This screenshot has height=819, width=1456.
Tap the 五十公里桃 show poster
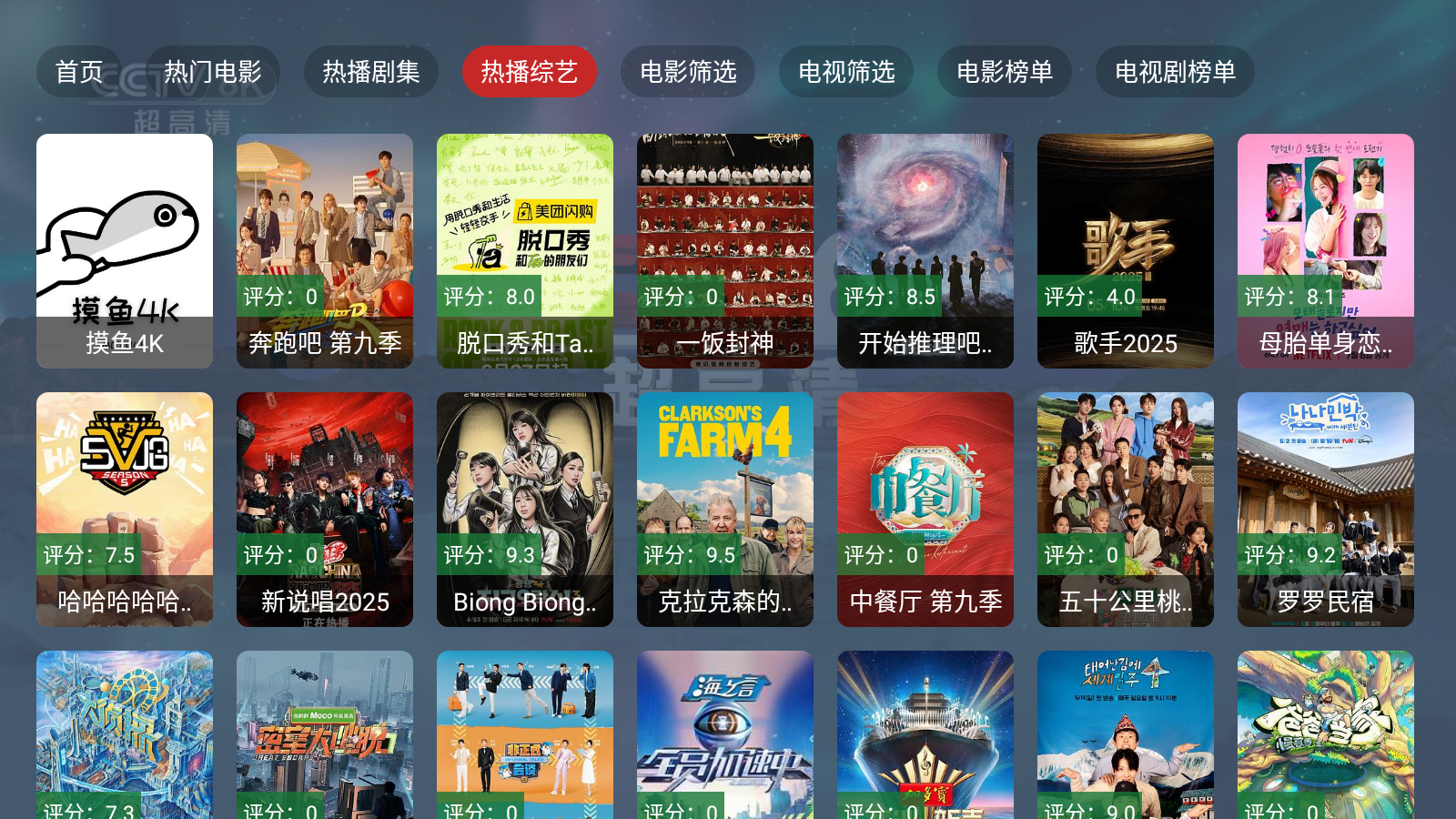[x=1126, y=509]
